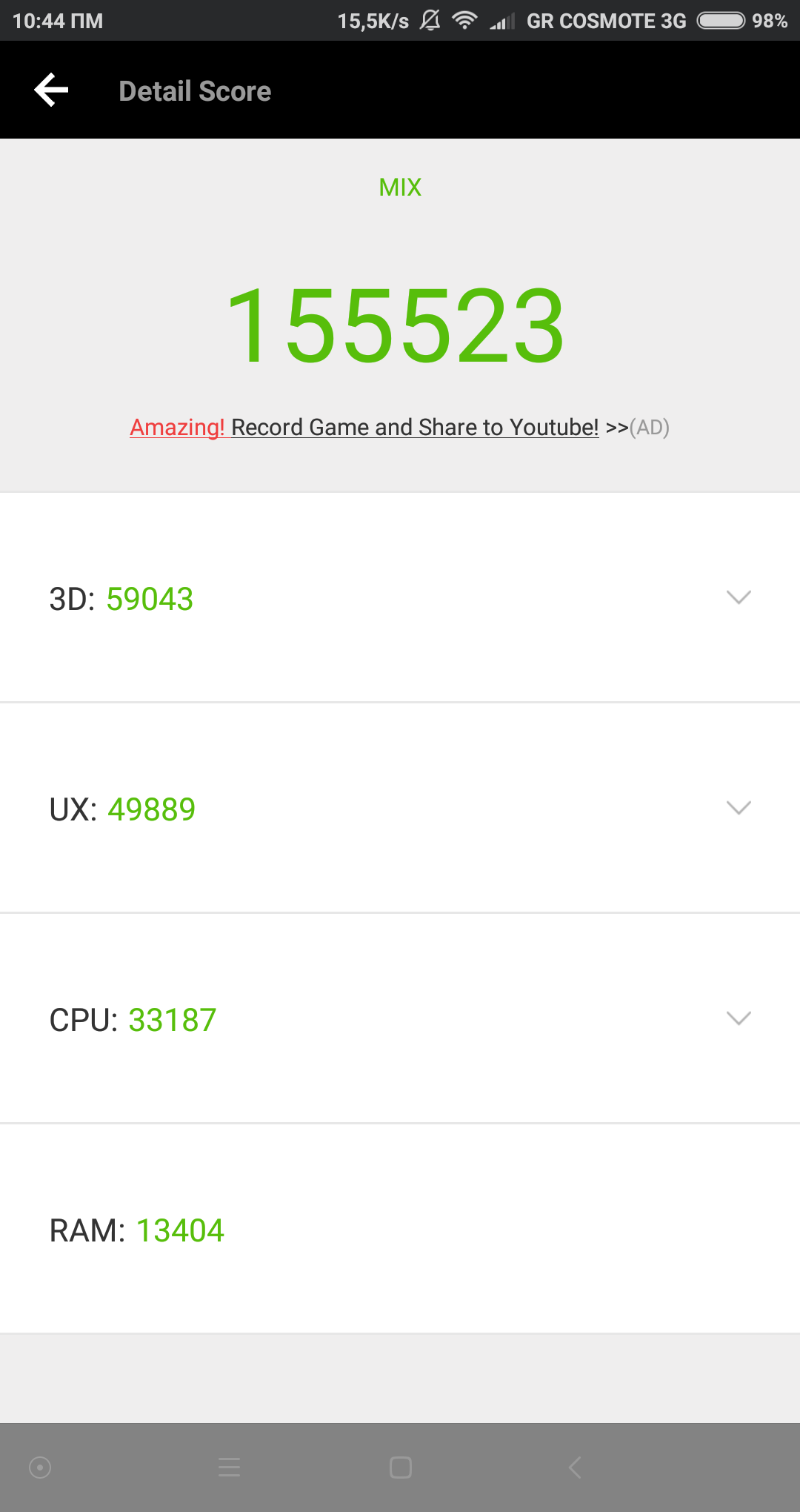This screenshot has height=1512, width=800.
Task: Expand the CPU score breakdown
Action: coord(739,1018)
